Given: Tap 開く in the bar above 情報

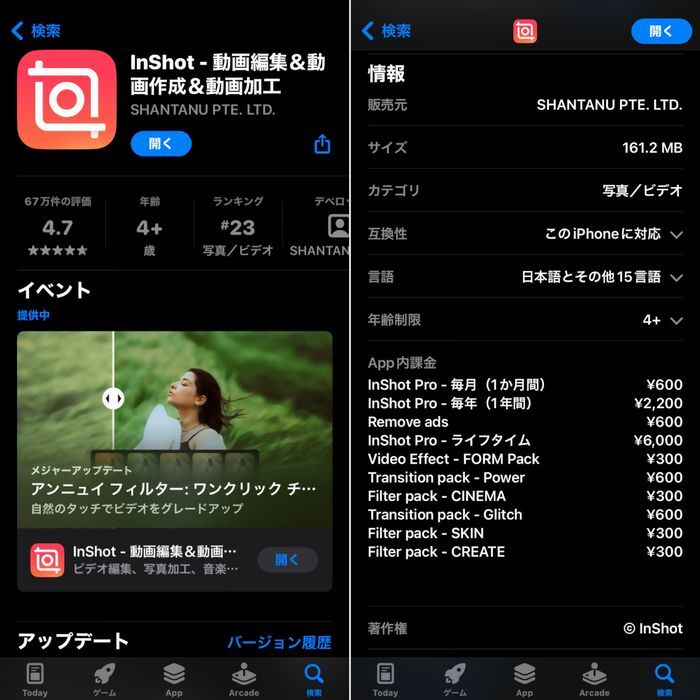Looking at the screenshot, I should (x=661, y=31).
